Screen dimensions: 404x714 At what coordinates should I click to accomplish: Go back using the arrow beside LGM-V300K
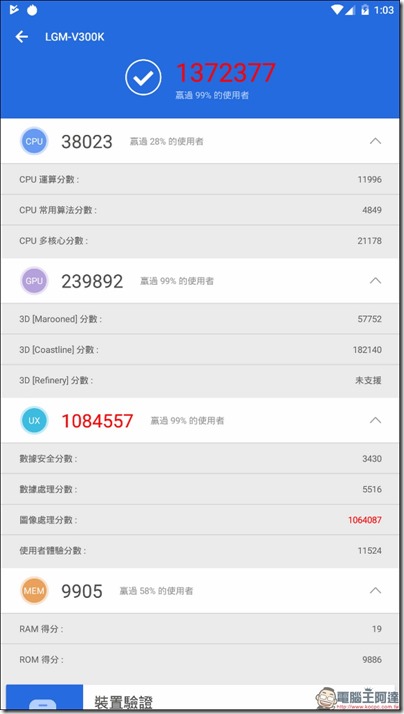tap(22, 37)
